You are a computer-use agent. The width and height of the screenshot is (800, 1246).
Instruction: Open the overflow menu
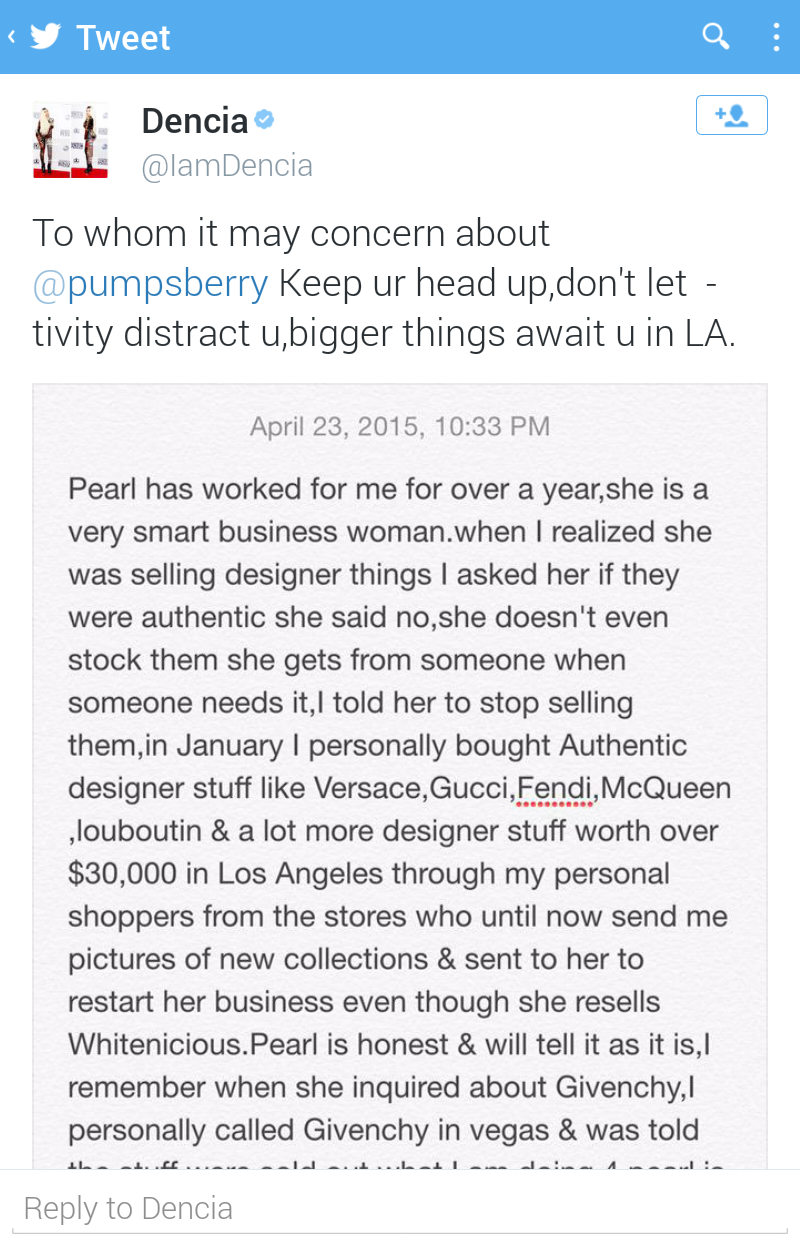tap(776, 37)
